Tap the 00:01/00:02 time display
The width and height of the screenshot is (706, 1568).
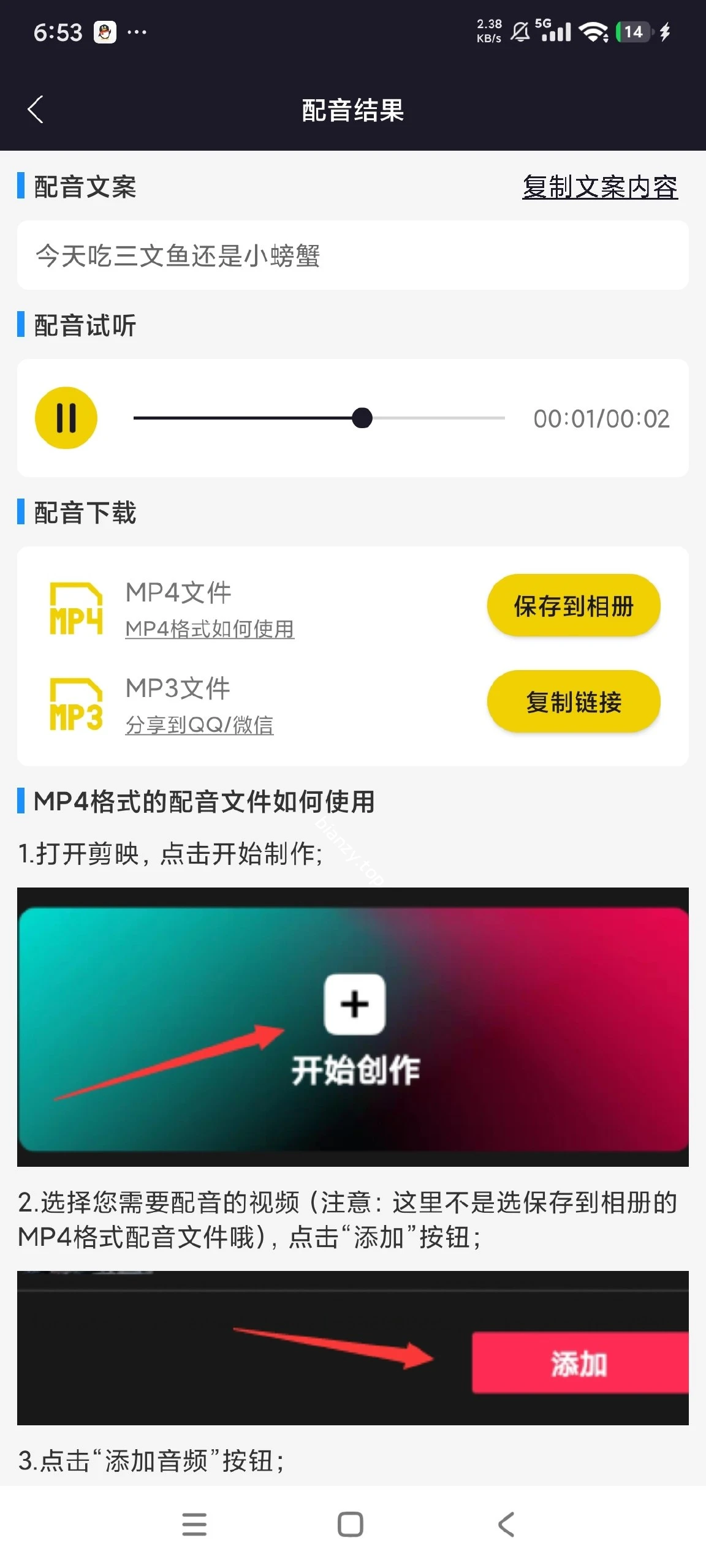coord(602,418)
